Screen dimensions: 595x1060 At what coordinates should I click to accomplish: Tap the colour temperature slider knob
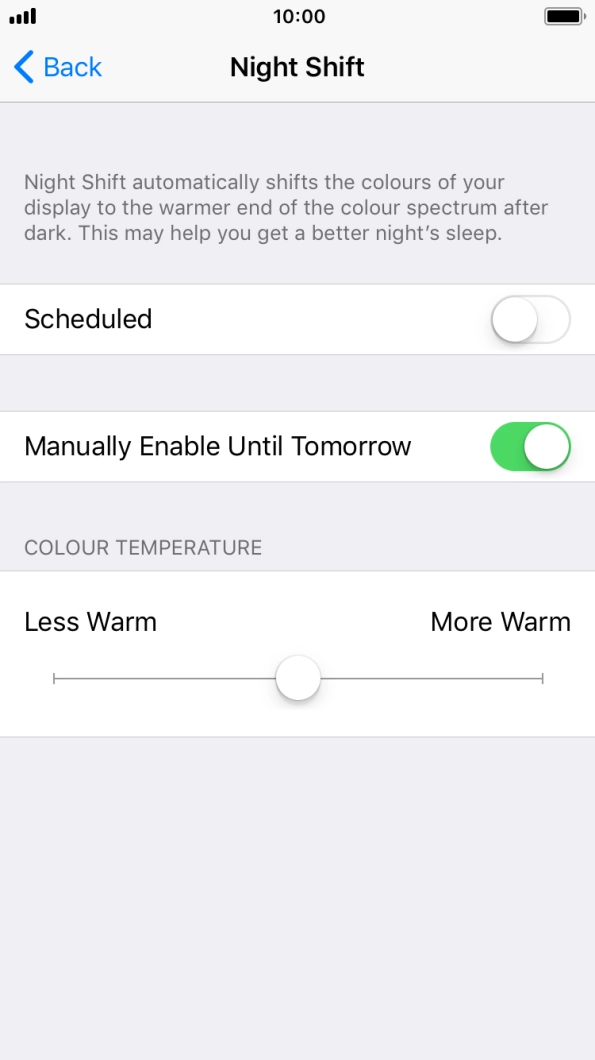coord(298,677)
